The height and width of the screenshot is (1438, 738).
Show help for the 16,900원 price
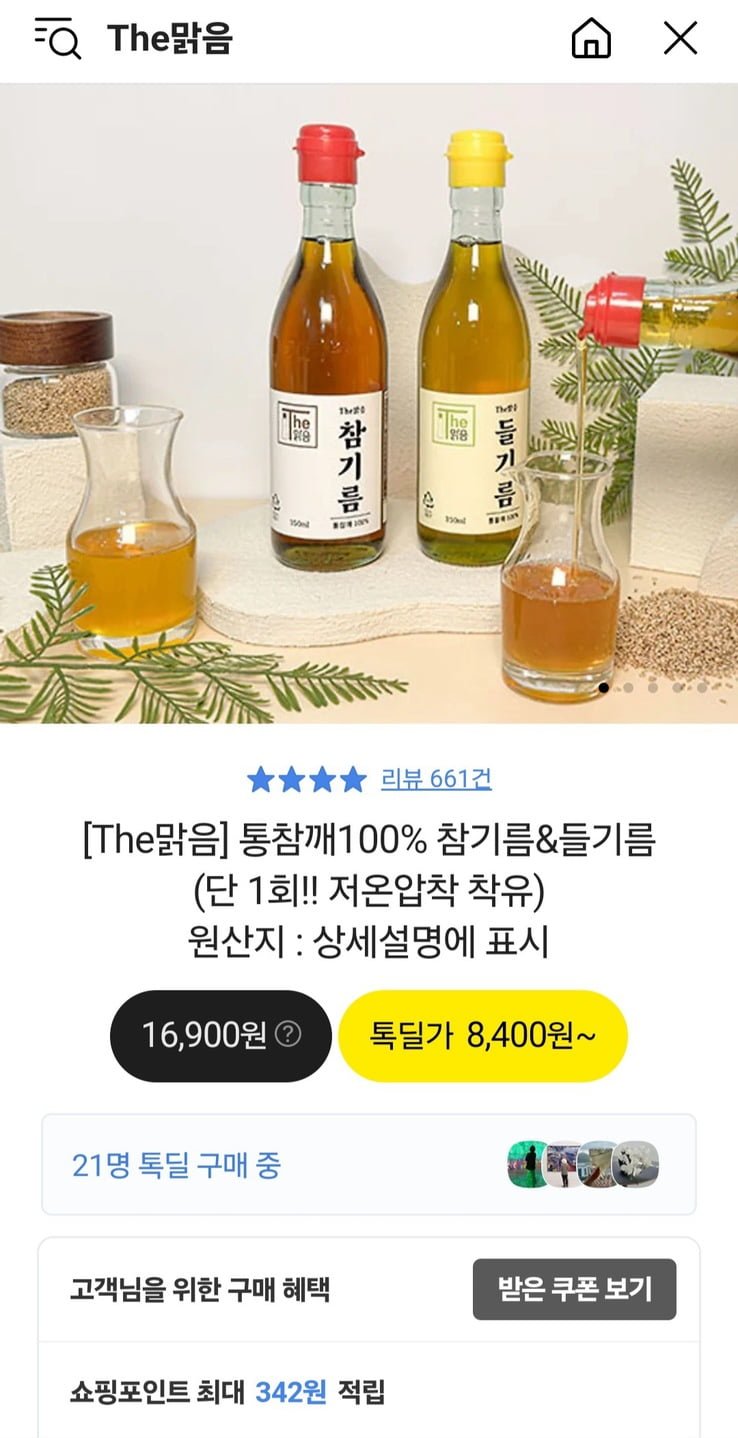(288, 1035)
